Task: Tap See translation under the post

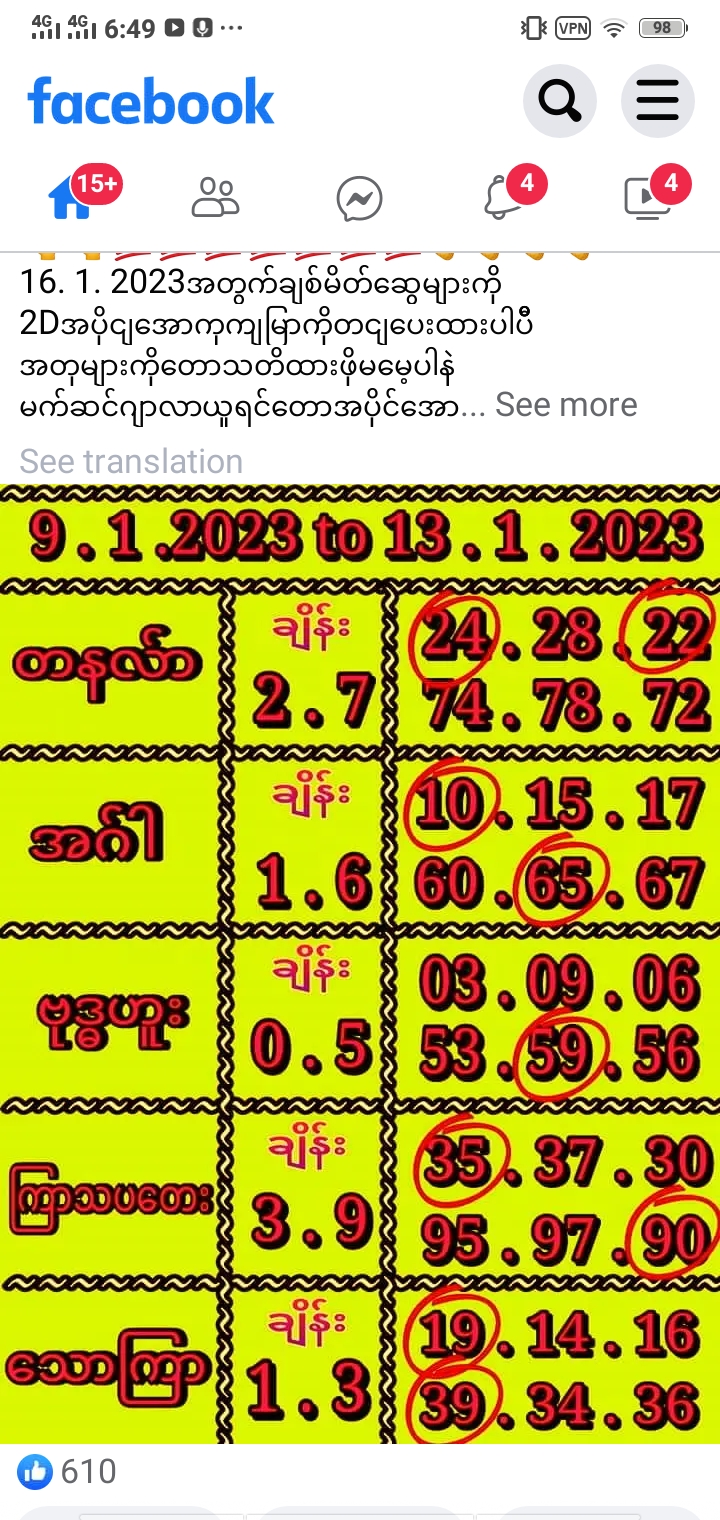Action: [131, 461]
